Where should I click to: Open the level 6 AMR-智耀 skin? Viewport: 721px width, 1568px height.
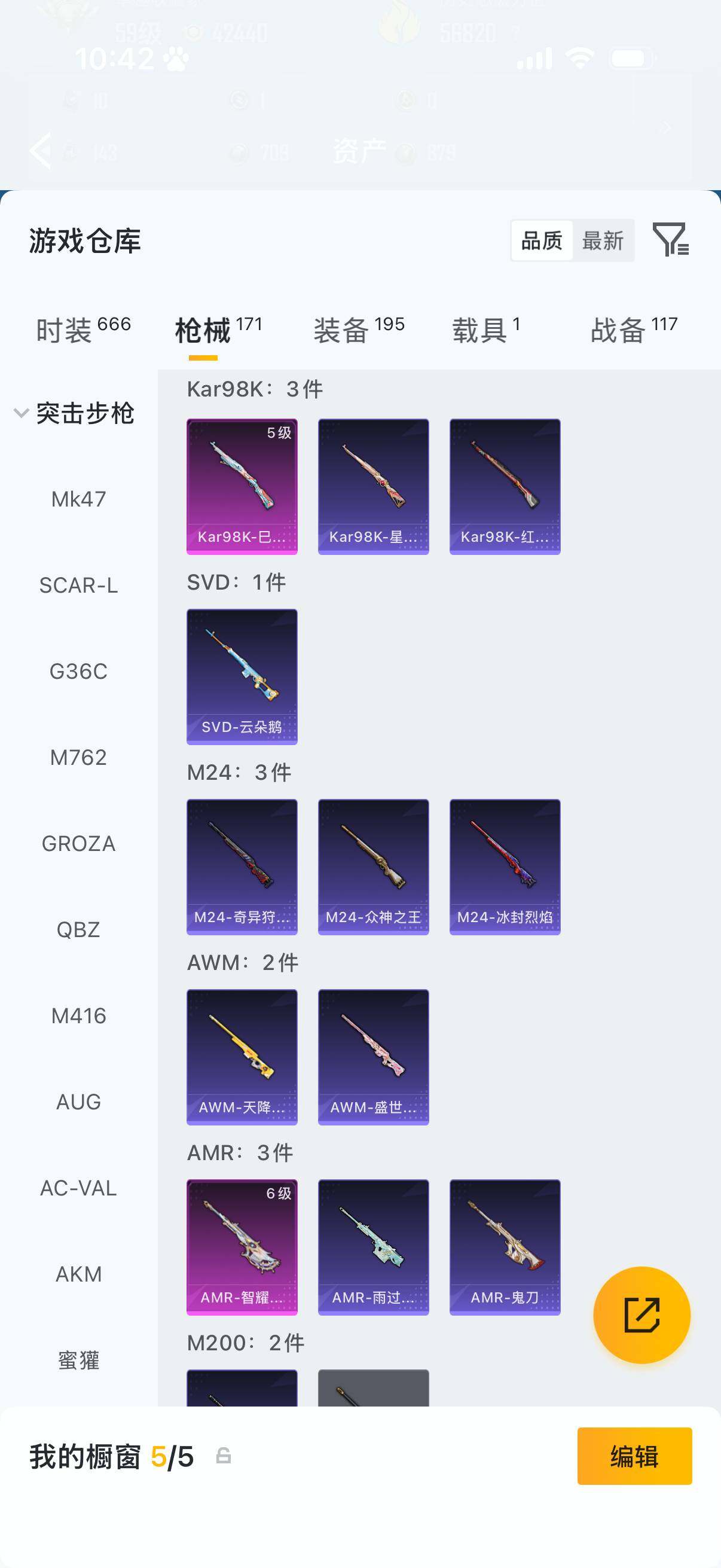[x=242, y=1247]
